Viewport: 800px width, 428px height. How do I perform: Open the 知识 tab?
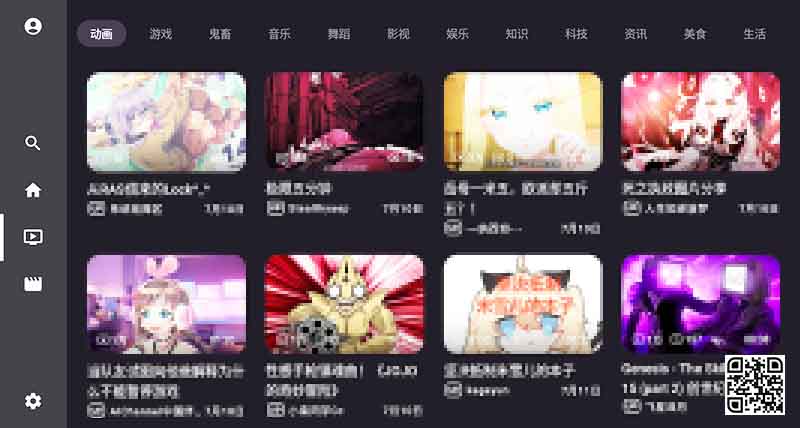(x=517, y=34)
